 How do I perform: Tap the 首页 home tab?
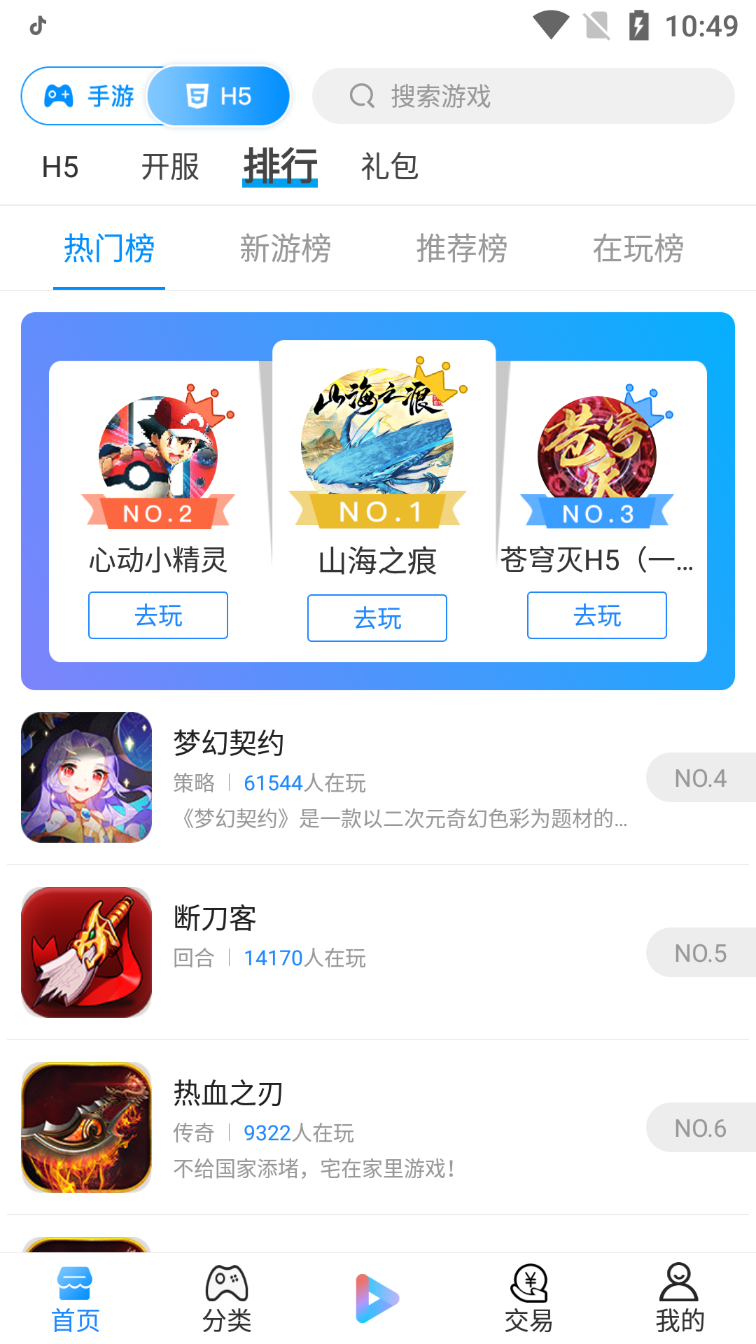pyautogui.click(x=76, y=1298)
